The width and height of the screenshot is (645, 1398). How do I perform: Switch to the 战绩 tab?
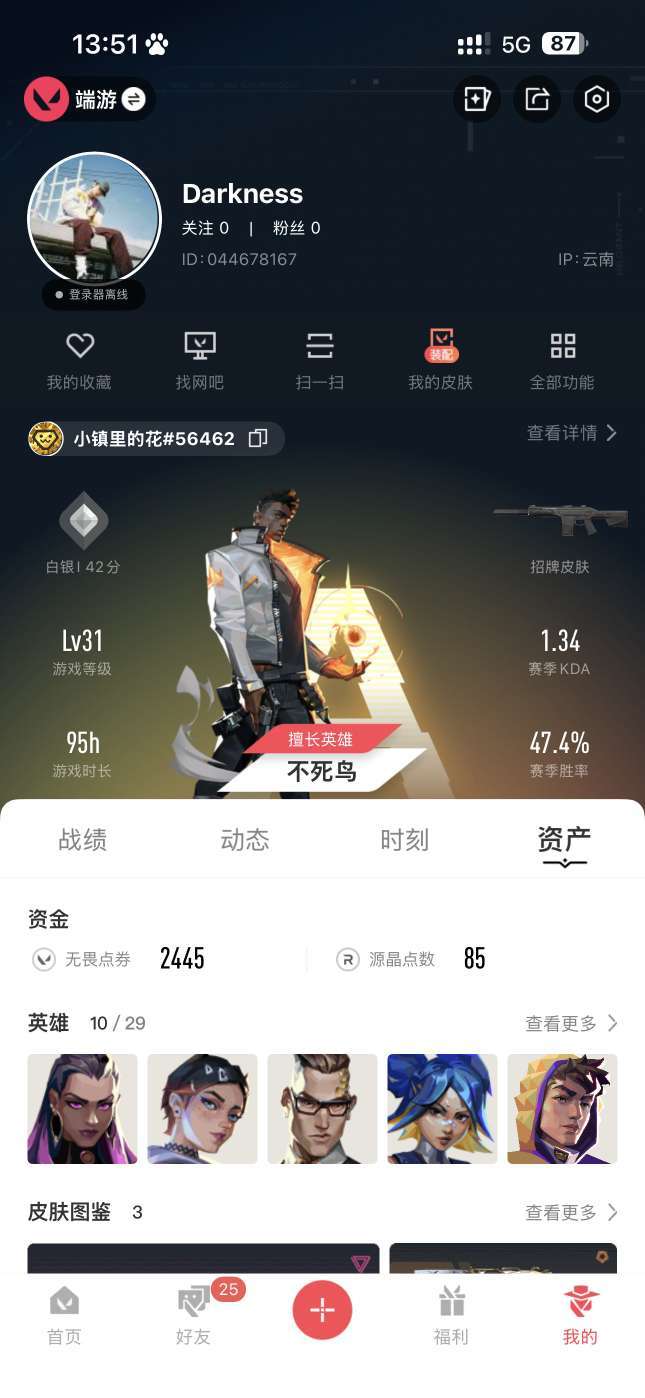(x=83, y=840)
